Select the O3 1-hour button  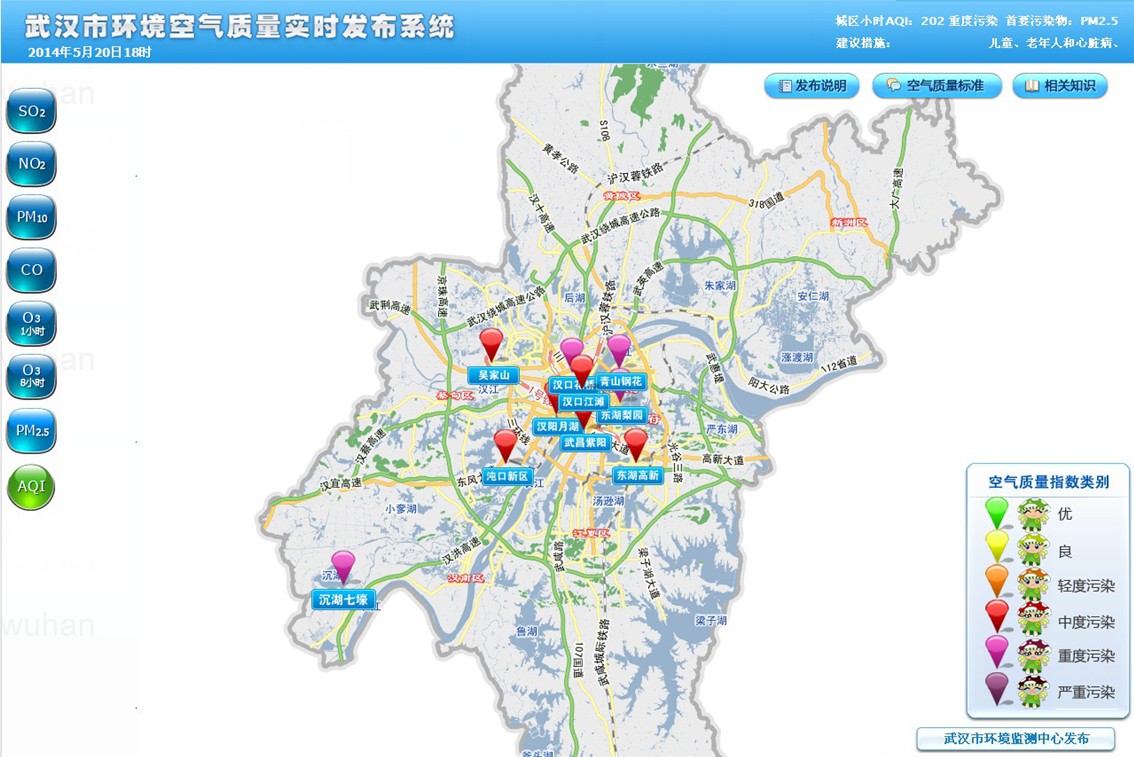31,323
